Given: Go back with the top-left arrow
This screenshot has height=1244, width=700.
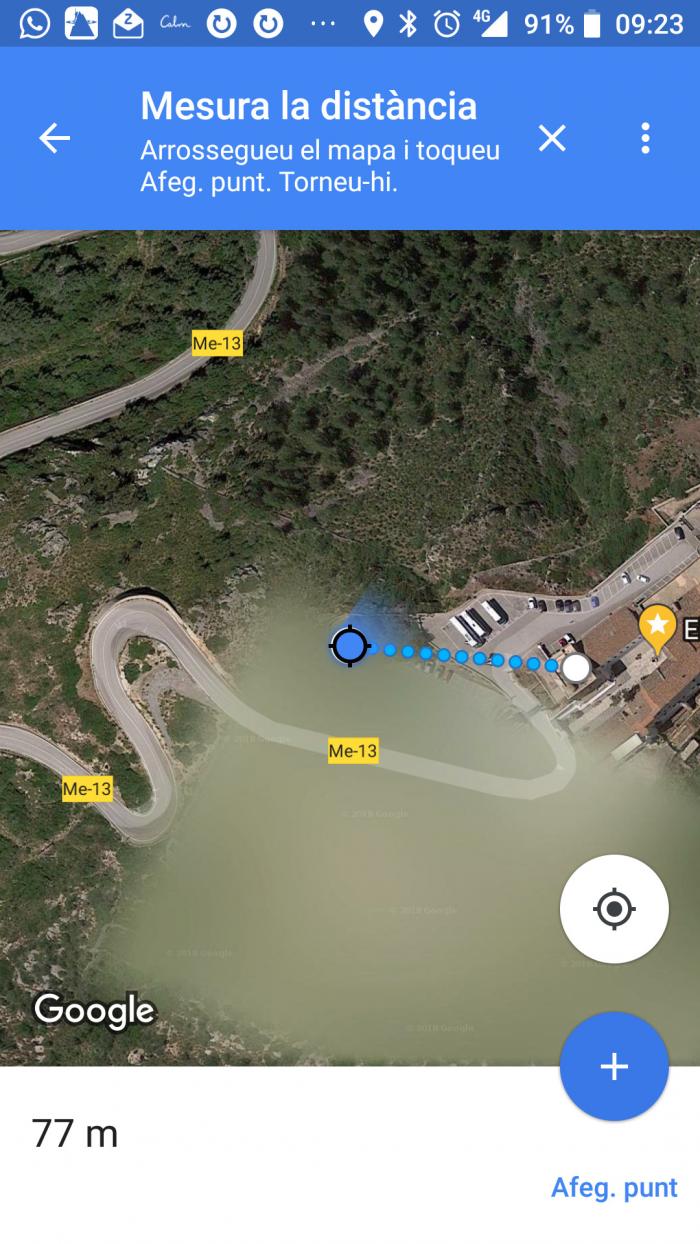Looking at the screenshot, I should tap(54, 139).
